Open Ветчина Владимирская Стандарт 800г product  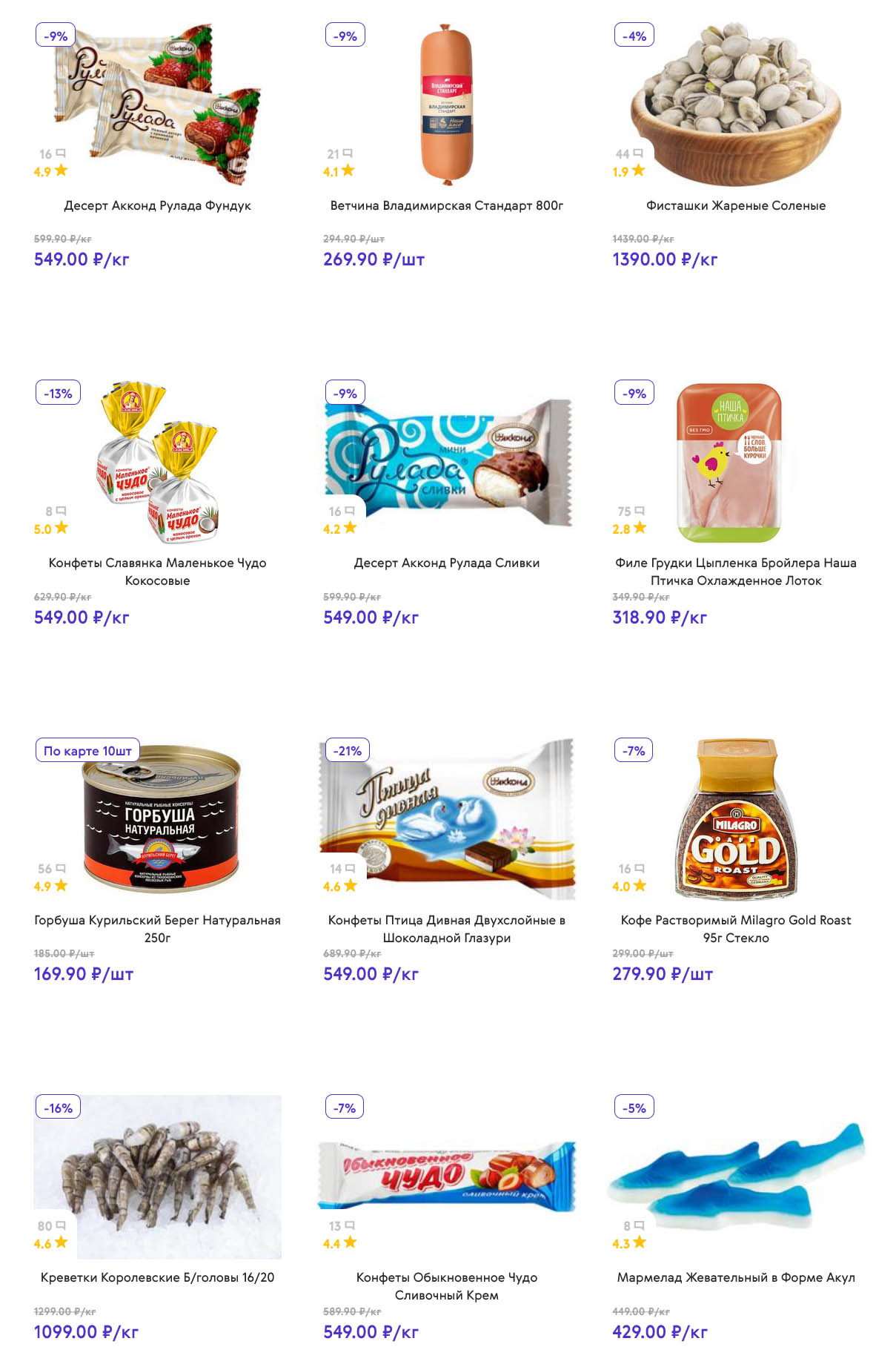click(x=446, y=205)
